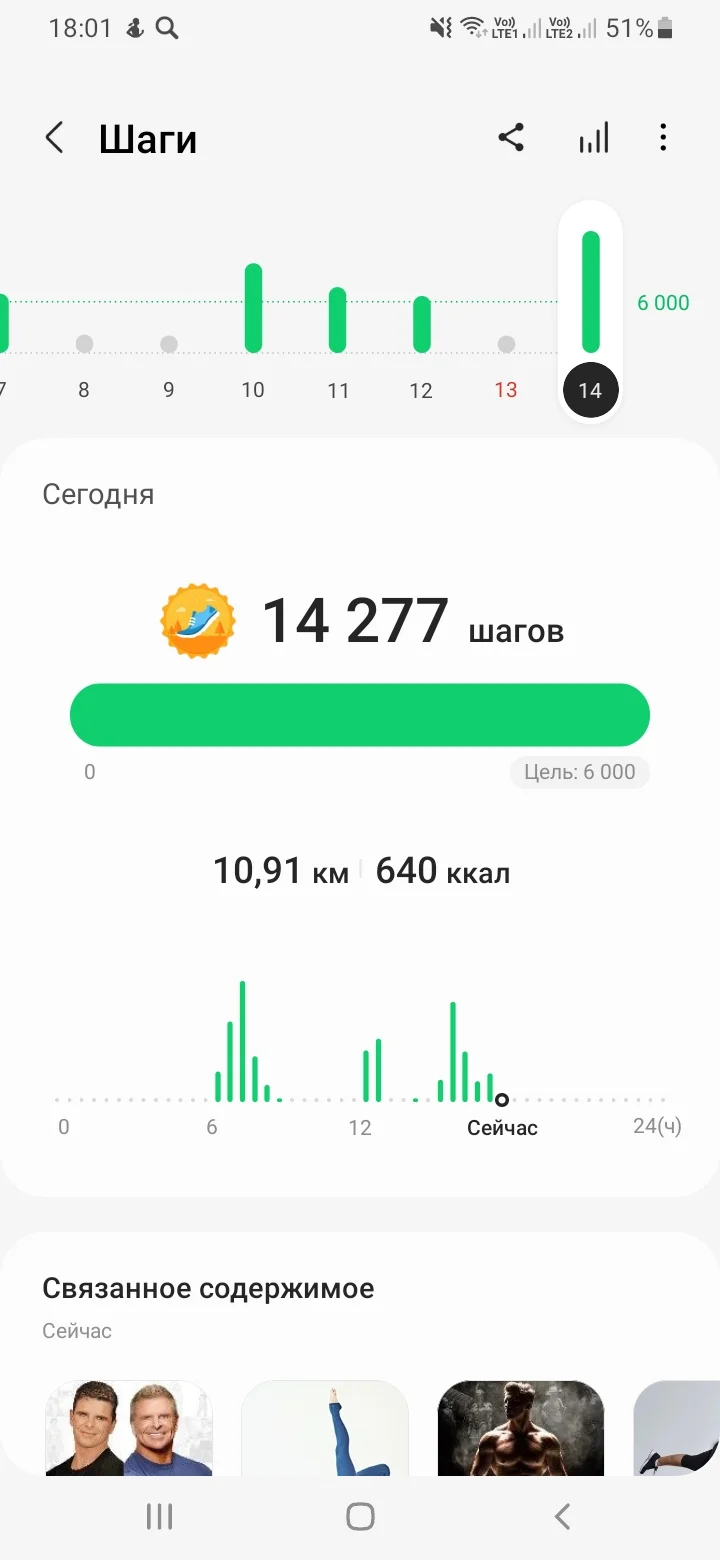Tap the mute sound icon in status bar
This screenshot has width=720, height=1560.
pos(440,28)
